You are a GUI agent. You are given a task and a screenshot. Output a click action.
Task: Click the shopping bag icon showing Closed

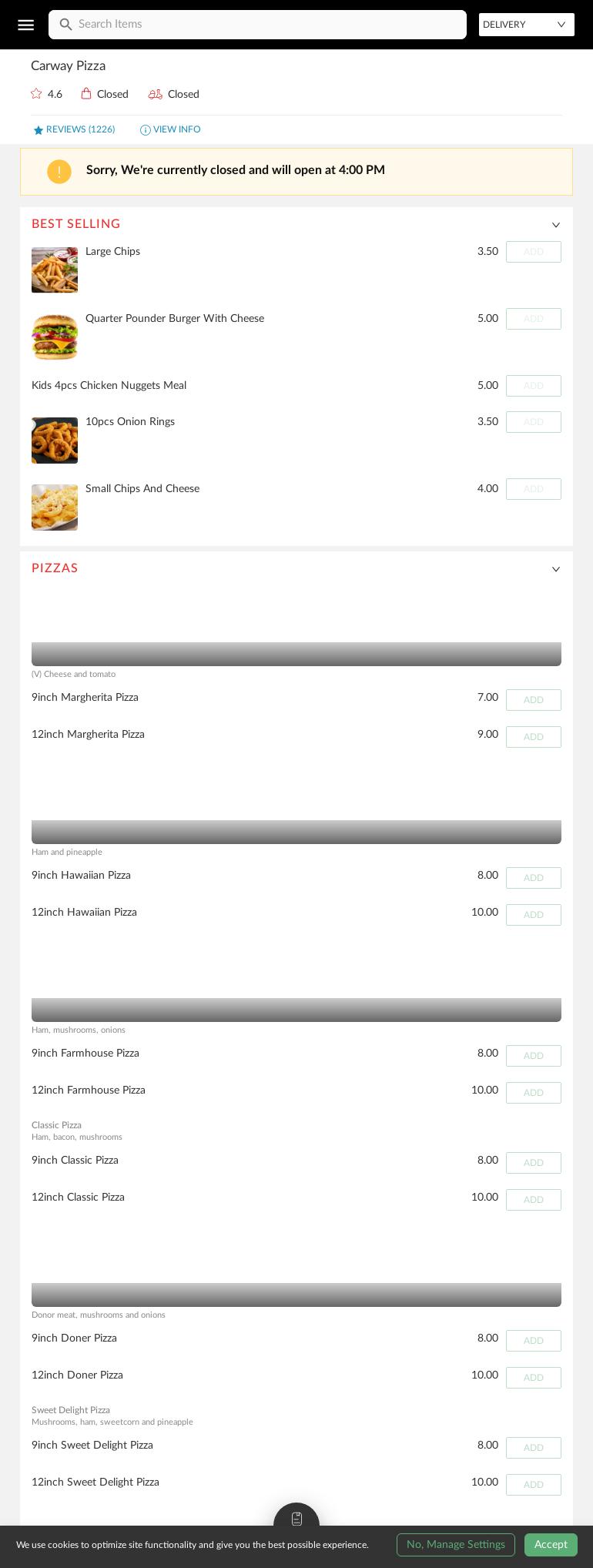click(x=87, y=93)
